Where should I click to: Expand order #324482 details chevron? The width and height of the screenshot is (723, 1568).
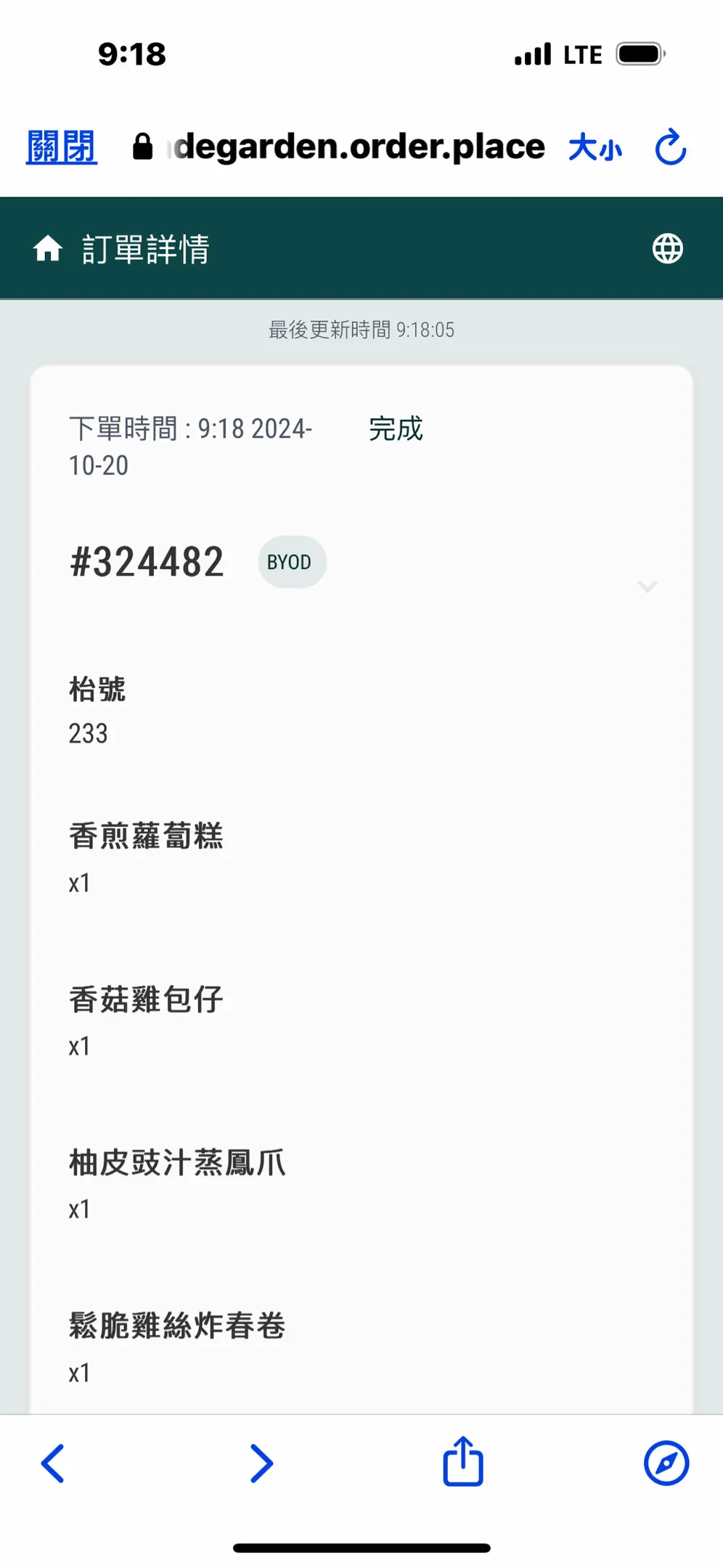[647, 586]
